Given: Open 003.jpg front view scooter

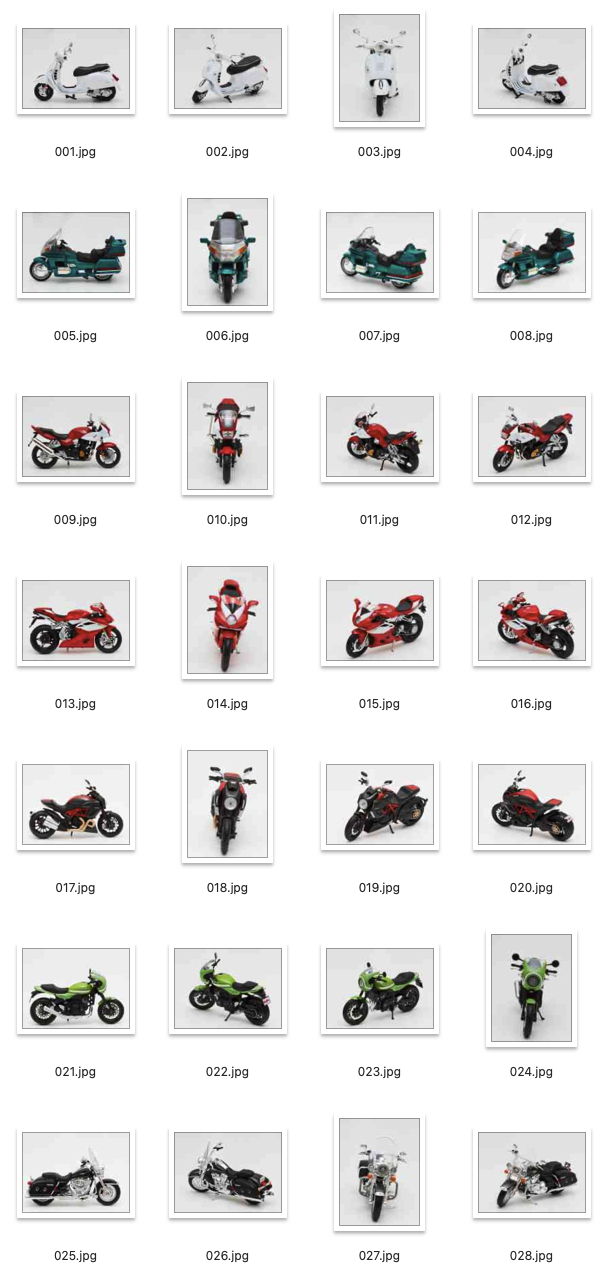Looking at the screenshot, I should tap(379, 69).
